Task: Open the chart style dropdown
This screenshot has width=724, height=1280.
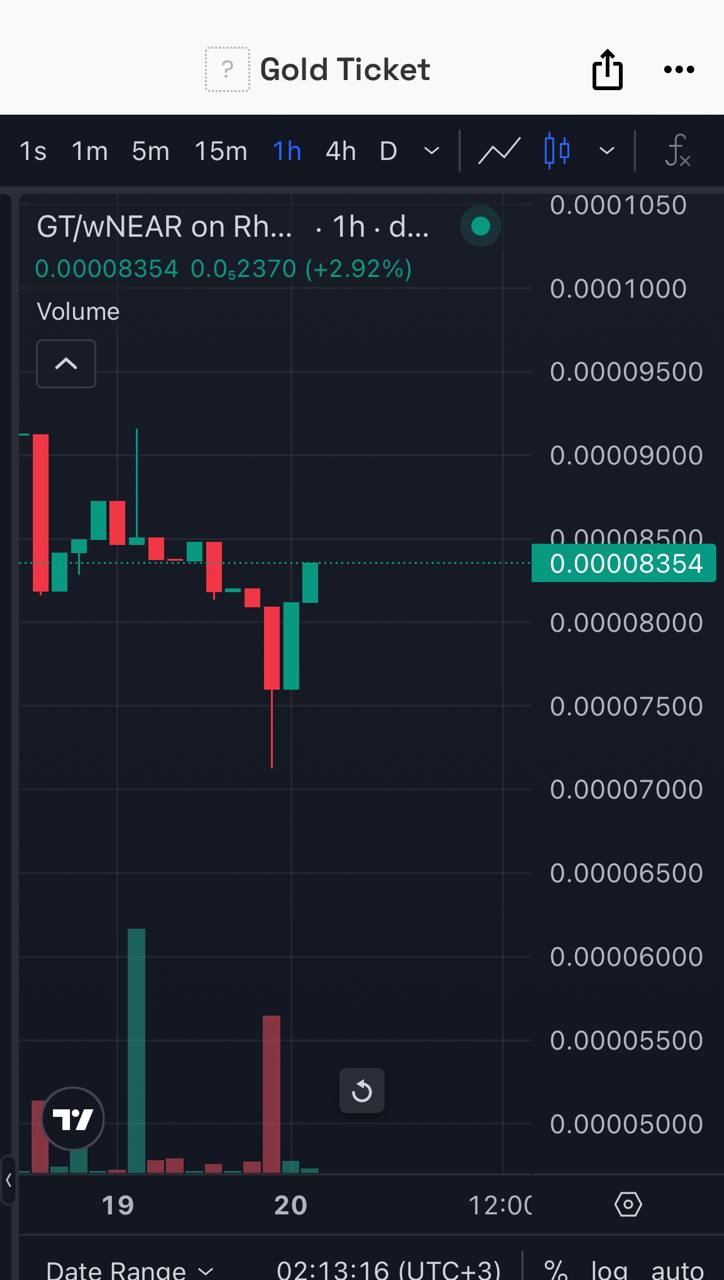Action: 606,151
